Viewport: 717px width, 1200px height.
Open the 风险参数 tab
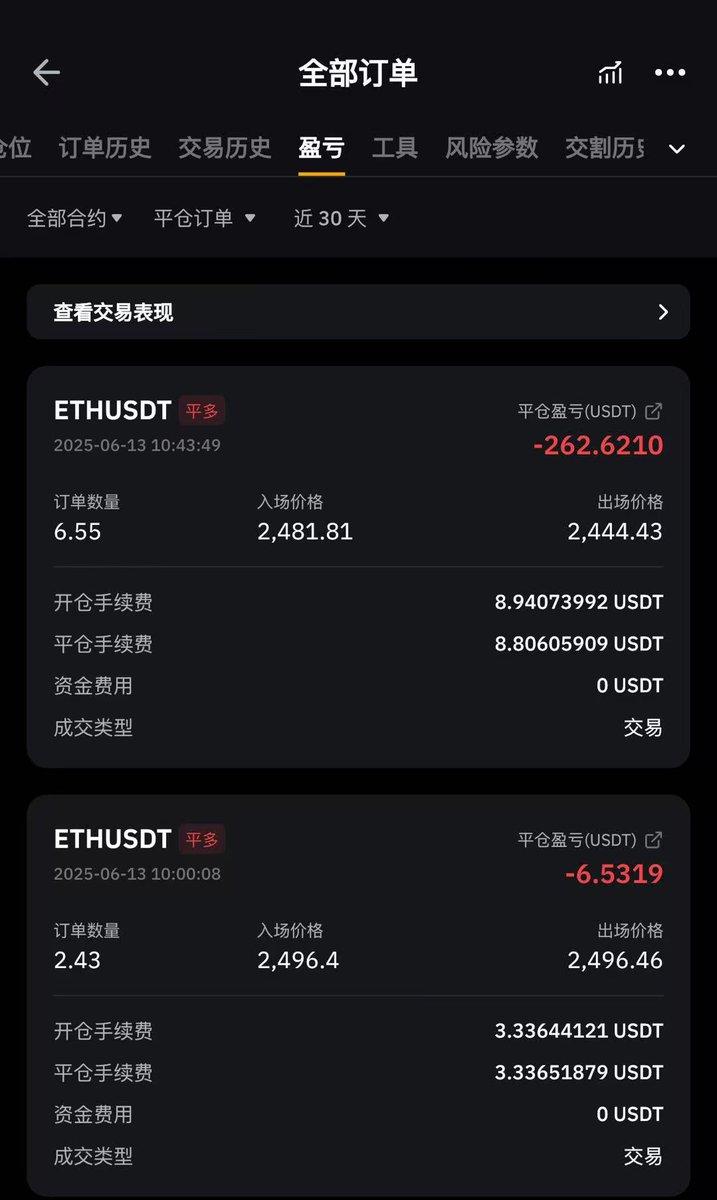tap(492, 148)
